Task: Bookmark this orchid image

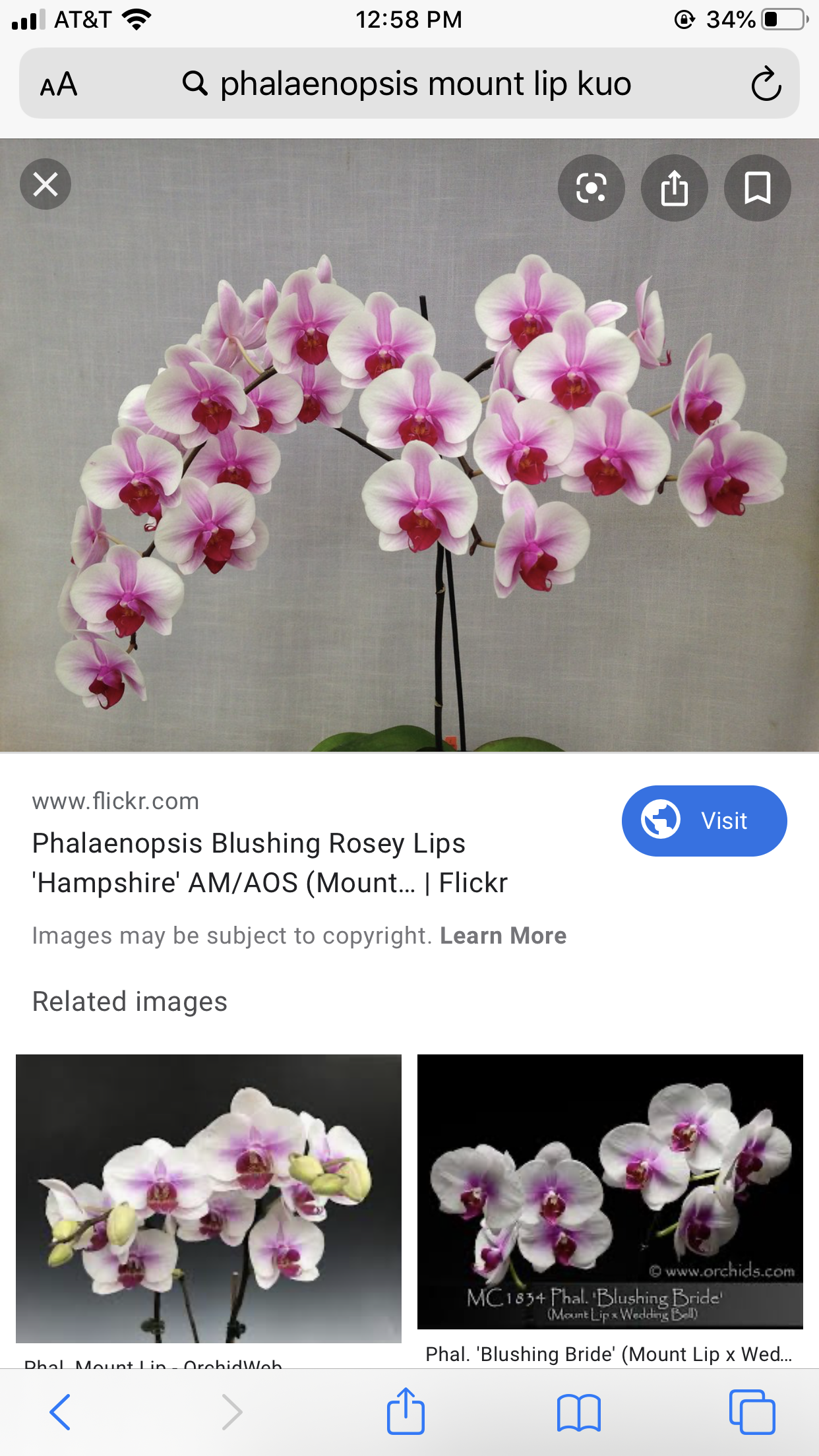Action: click(757, 188)
